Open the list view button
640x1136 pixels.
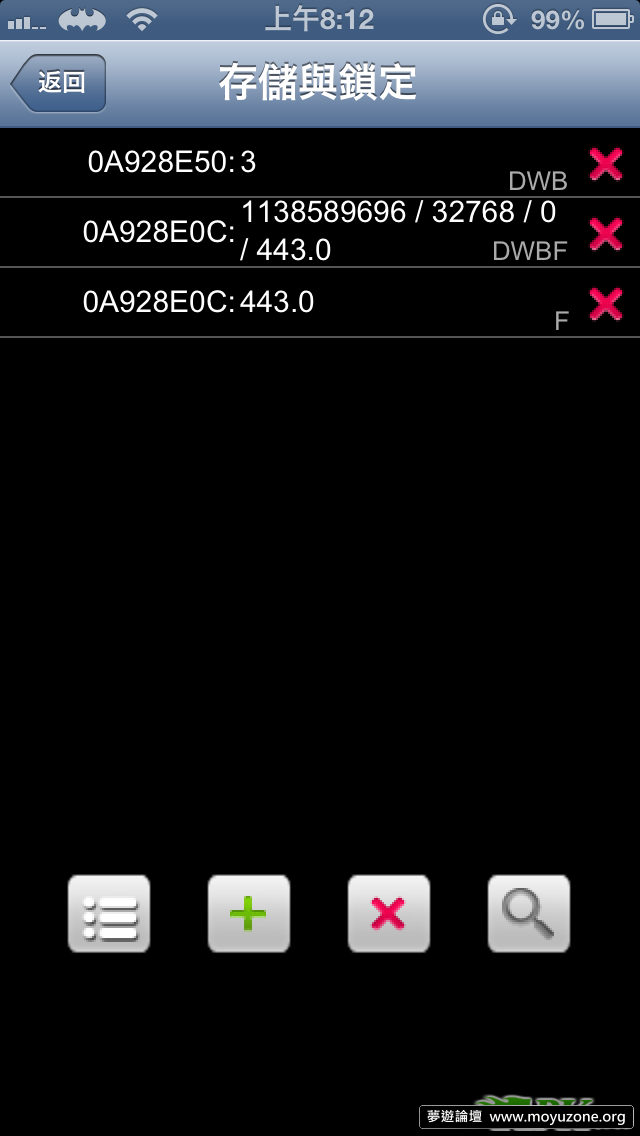pyautogui.click(x=109, y=913)
